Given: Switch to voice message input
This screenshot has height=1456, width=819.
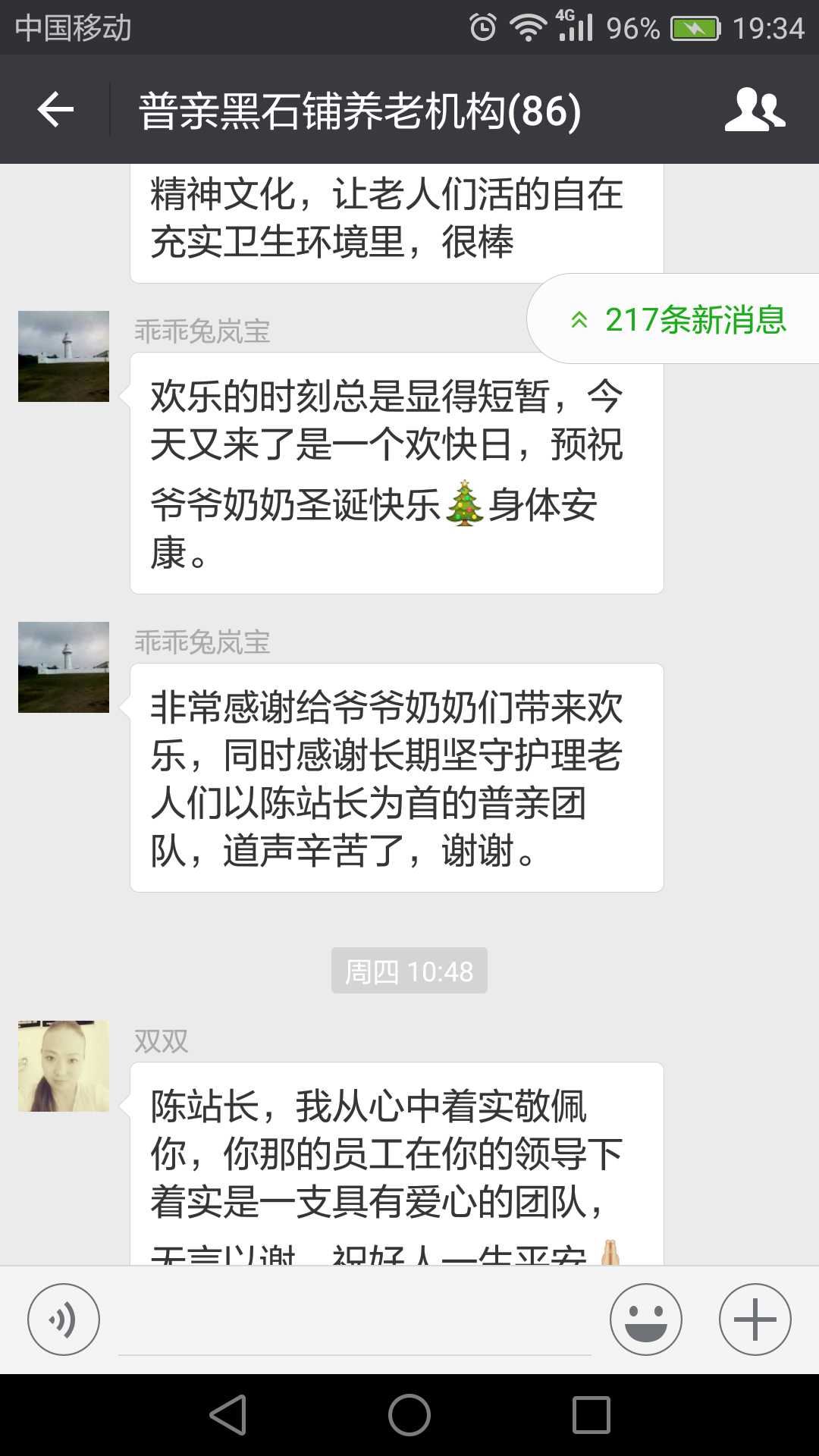Looking at the screenshot, I should (64, 1319).
